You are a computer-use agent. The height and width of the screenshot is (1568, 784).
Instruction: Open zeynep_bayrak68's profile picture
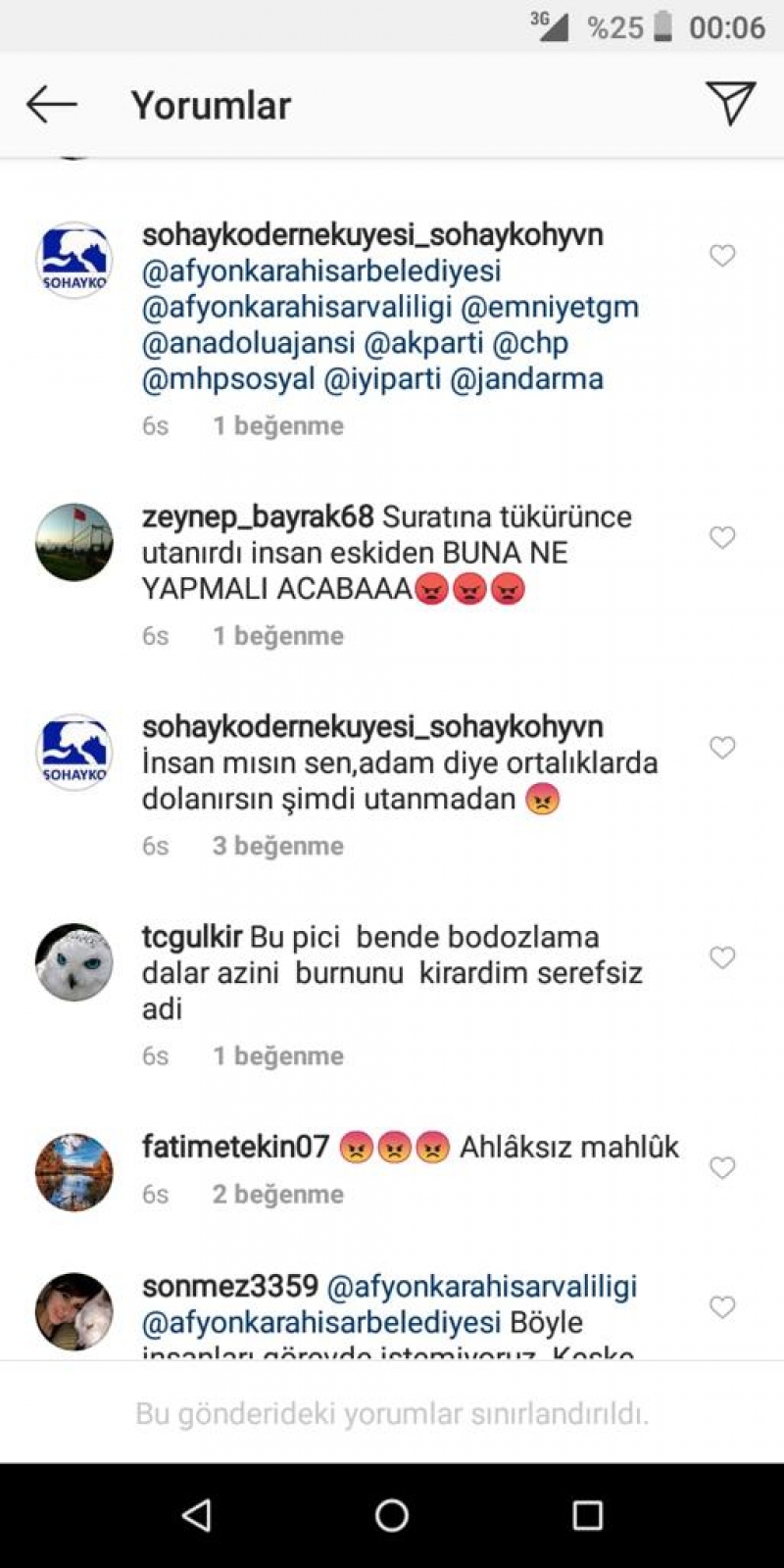(74, 542)
